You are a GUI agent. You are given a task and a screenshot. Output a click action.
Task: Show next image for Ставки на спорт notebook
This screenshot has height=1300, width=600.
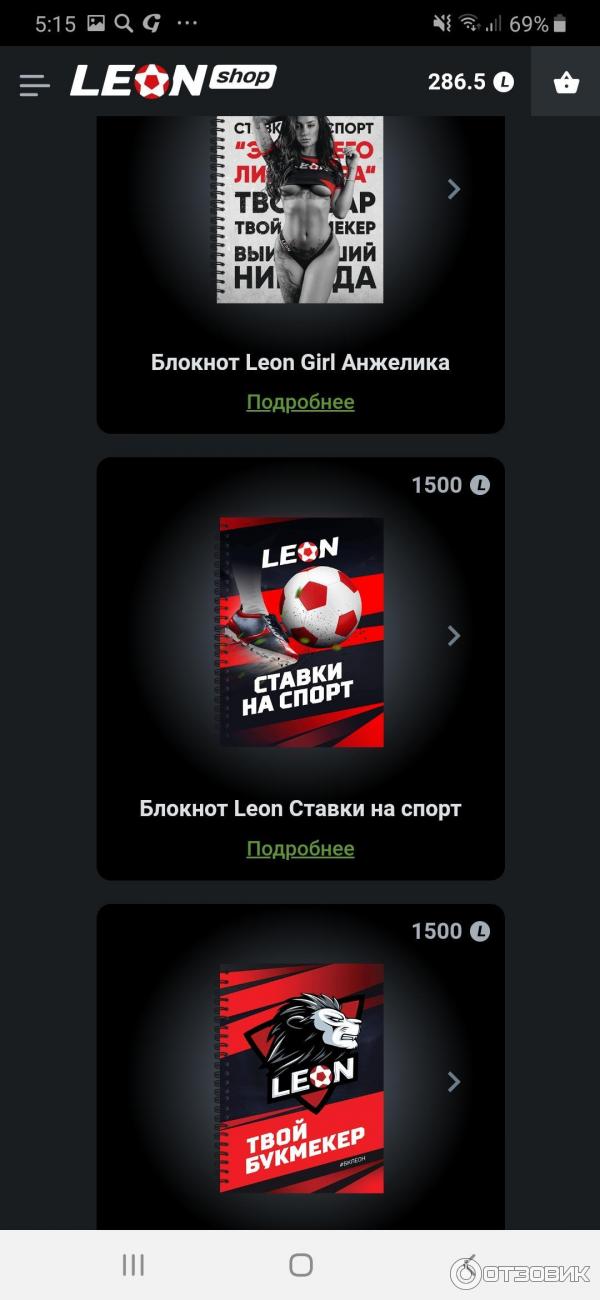[x=454, y=636]
